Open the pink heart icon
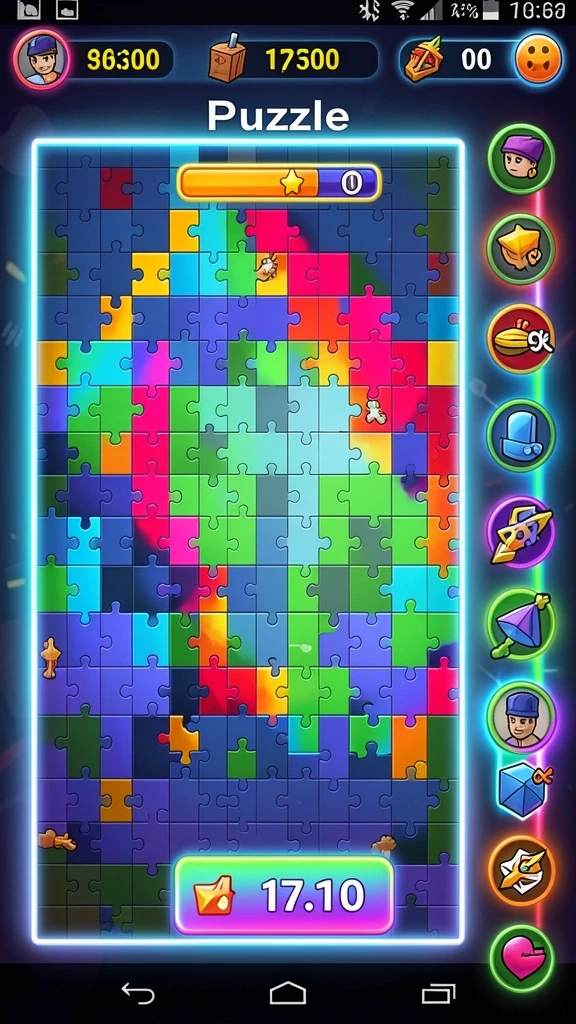 point(522,959)
